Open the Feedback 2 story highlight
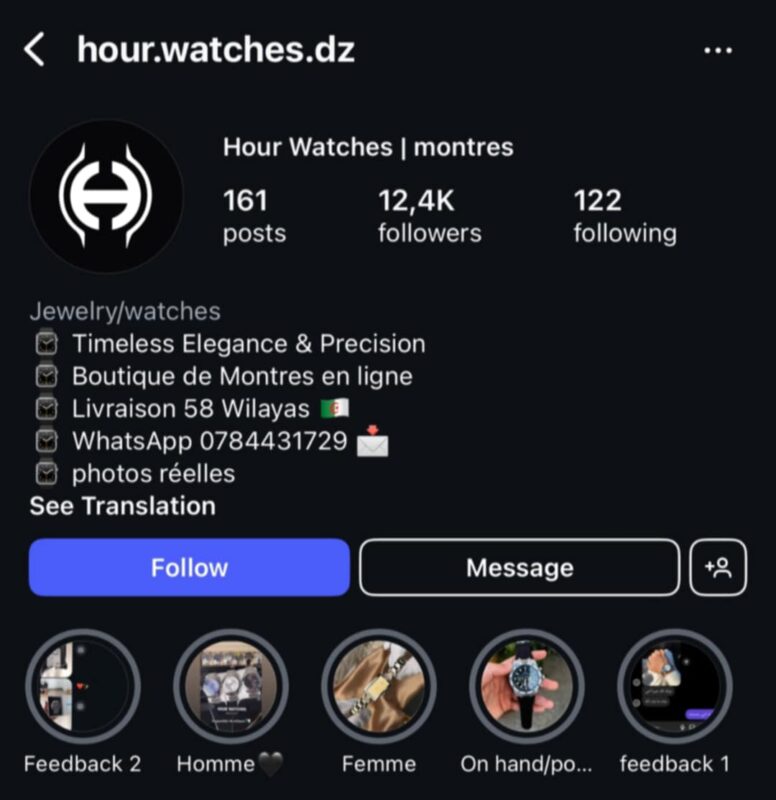776x800 pixels. coord(82,687)
